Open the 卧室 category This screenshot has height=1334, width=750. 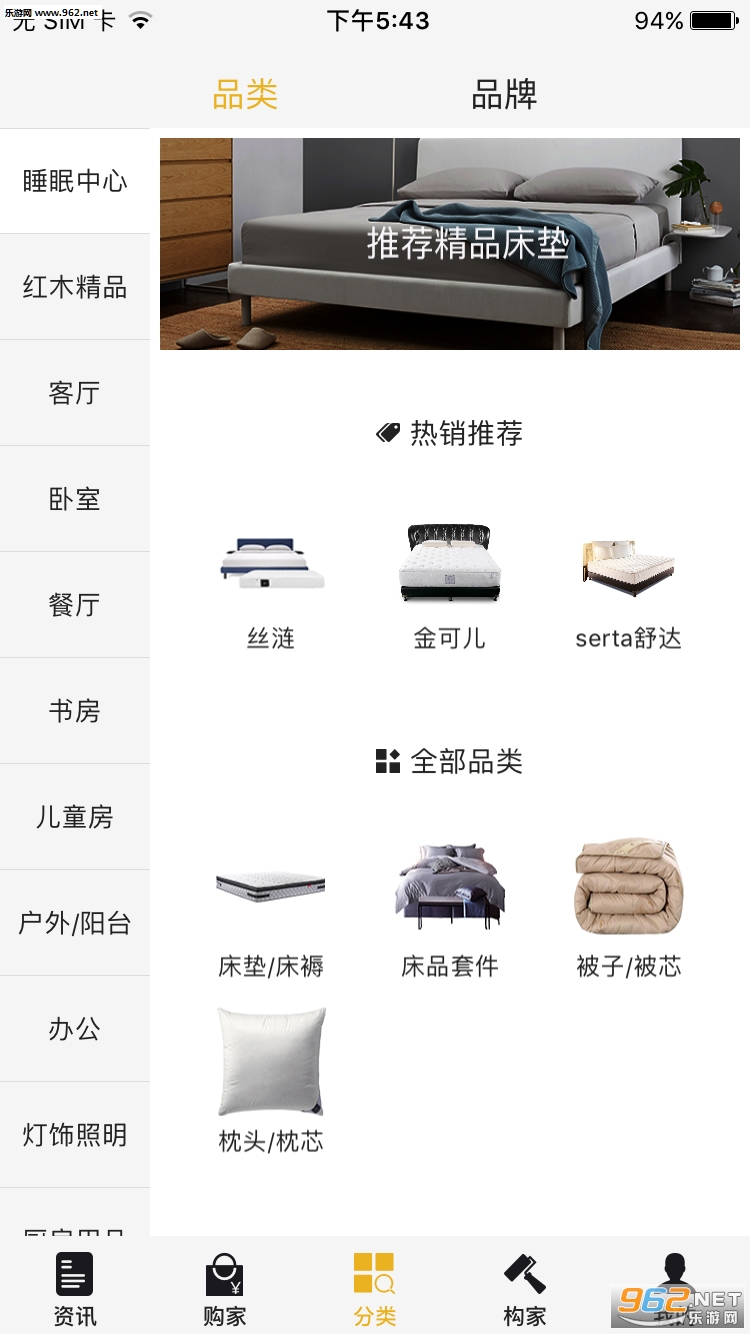click(x=75, y=499)
